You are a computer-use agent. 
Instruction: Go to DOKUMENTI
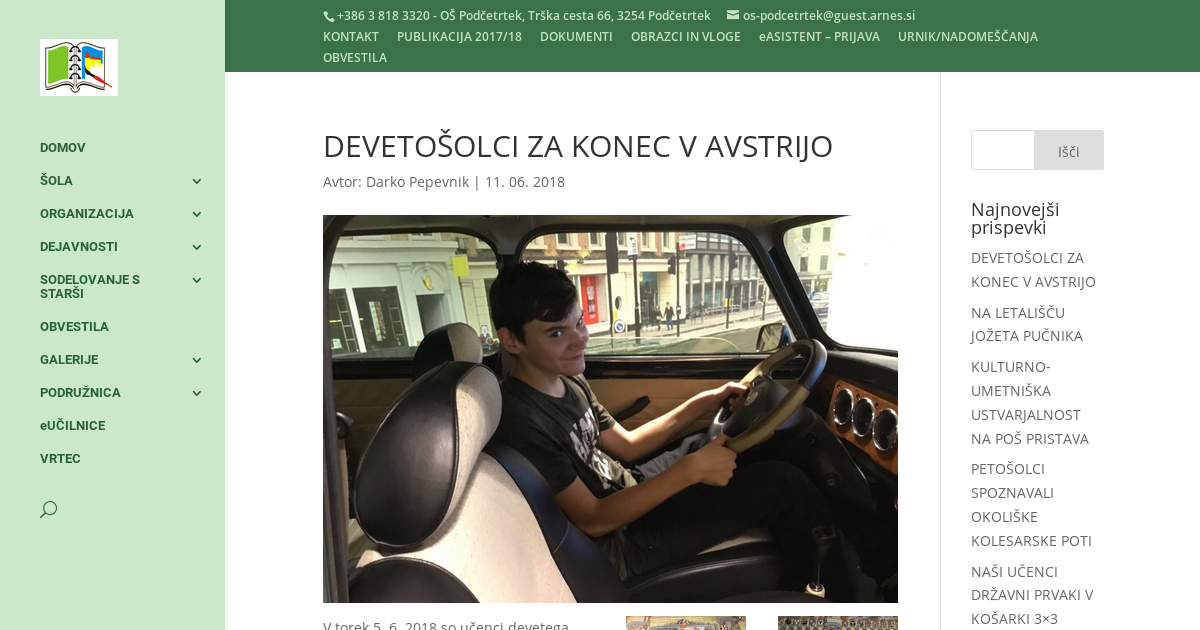(x=576, y=36)
